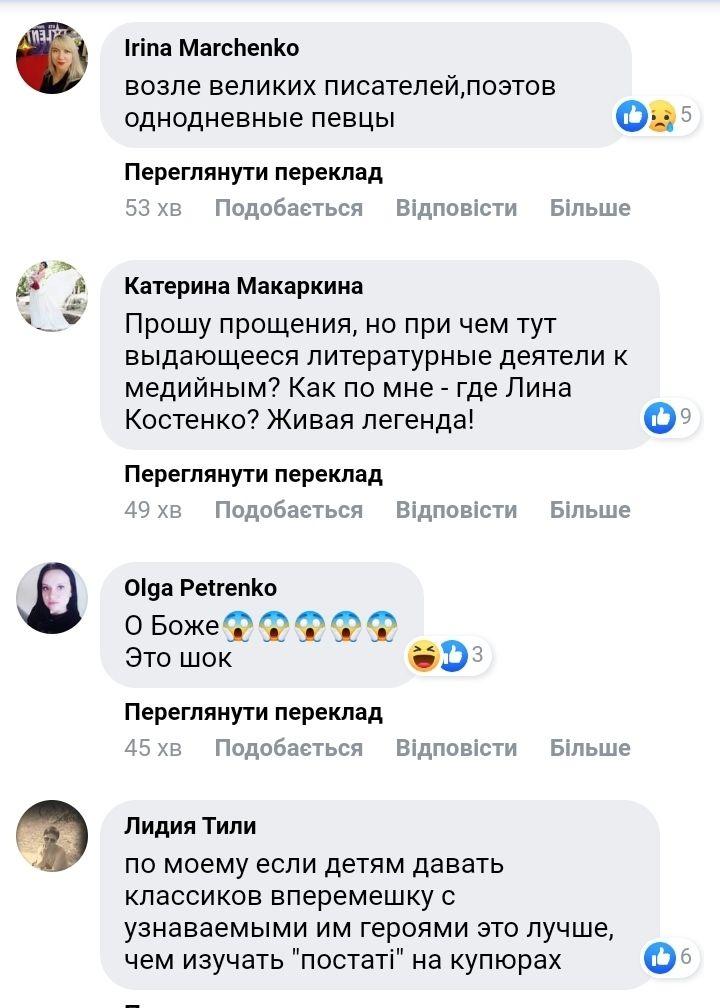Viewport: 720px width, 1008px height.
Task: Open More options for Irina Marchenko's comment
Action: (x=590, y=208)
